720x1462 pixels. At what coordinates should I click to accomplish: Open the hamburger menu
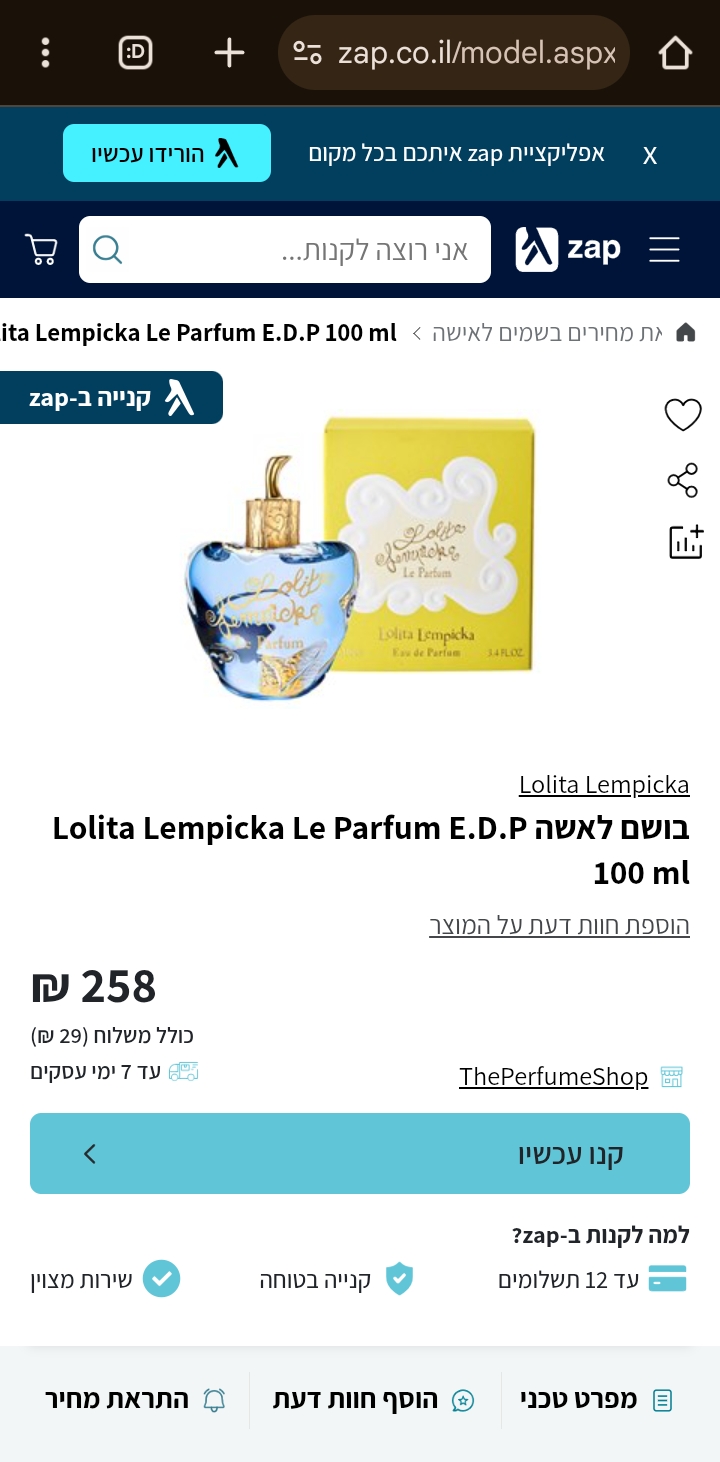pyautogui.click(x=664, y=249)
